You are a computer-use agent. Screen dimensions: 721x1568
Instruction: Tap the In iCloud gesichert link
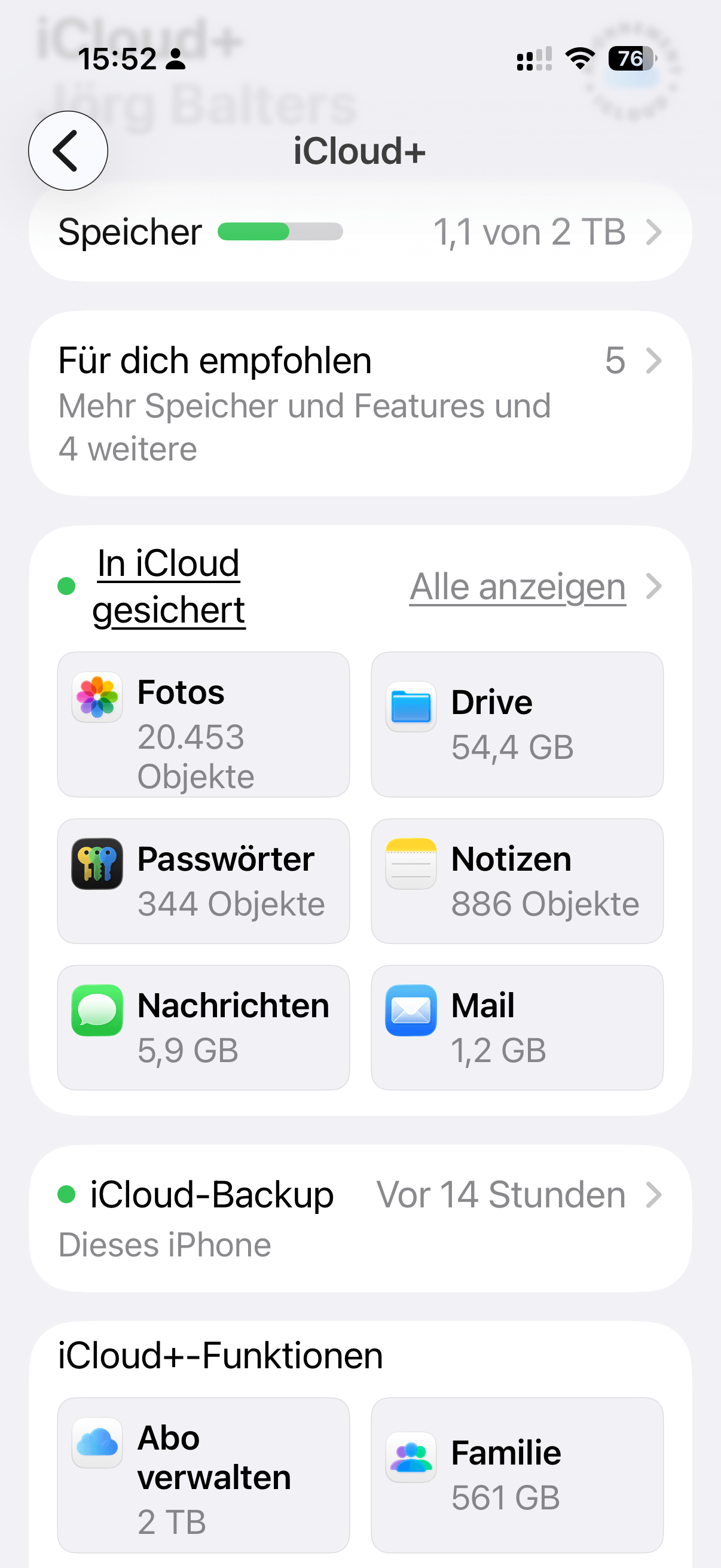pos(167,586)
